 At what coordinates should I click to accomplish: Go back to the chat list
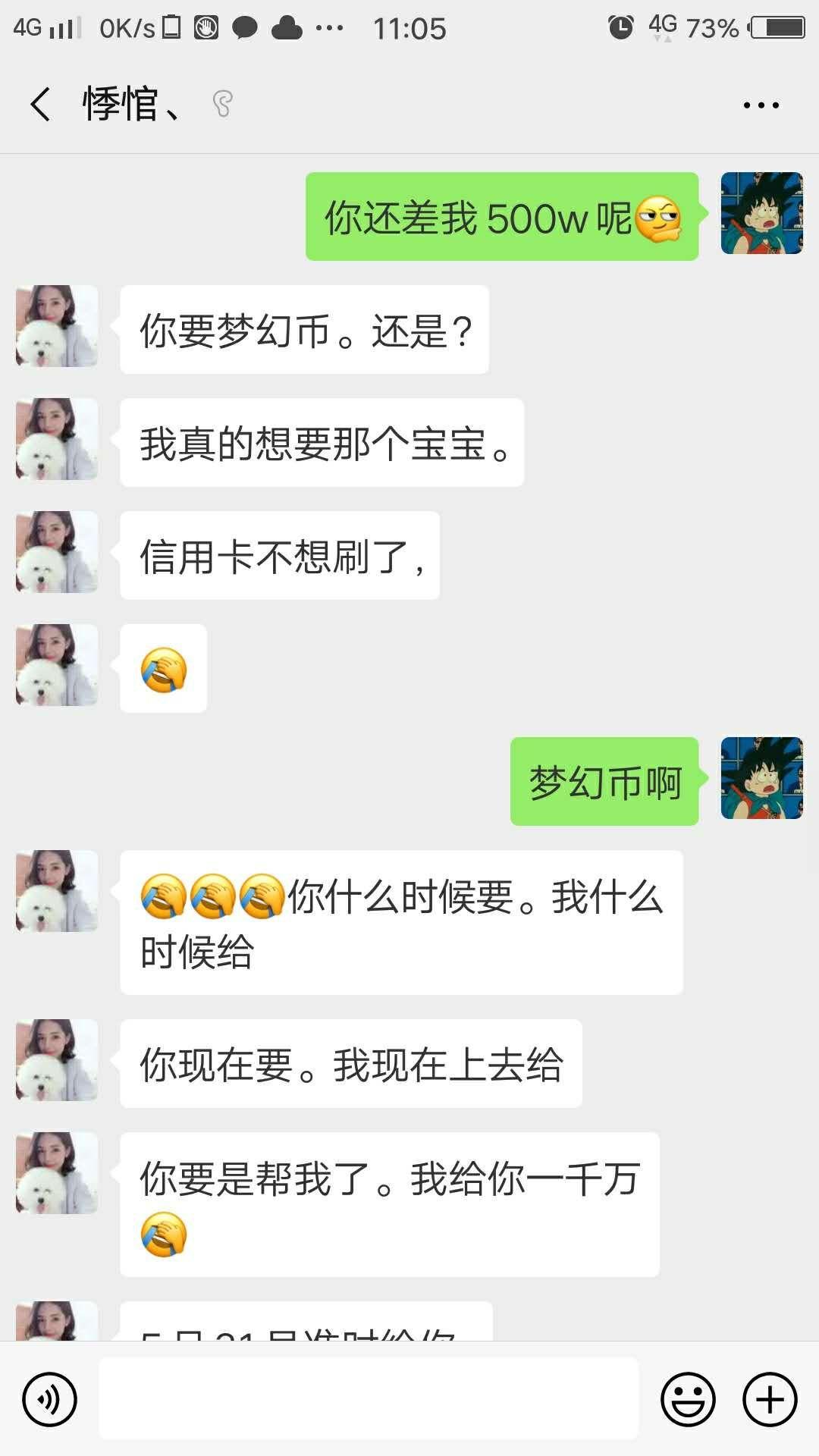click(41, 104)
